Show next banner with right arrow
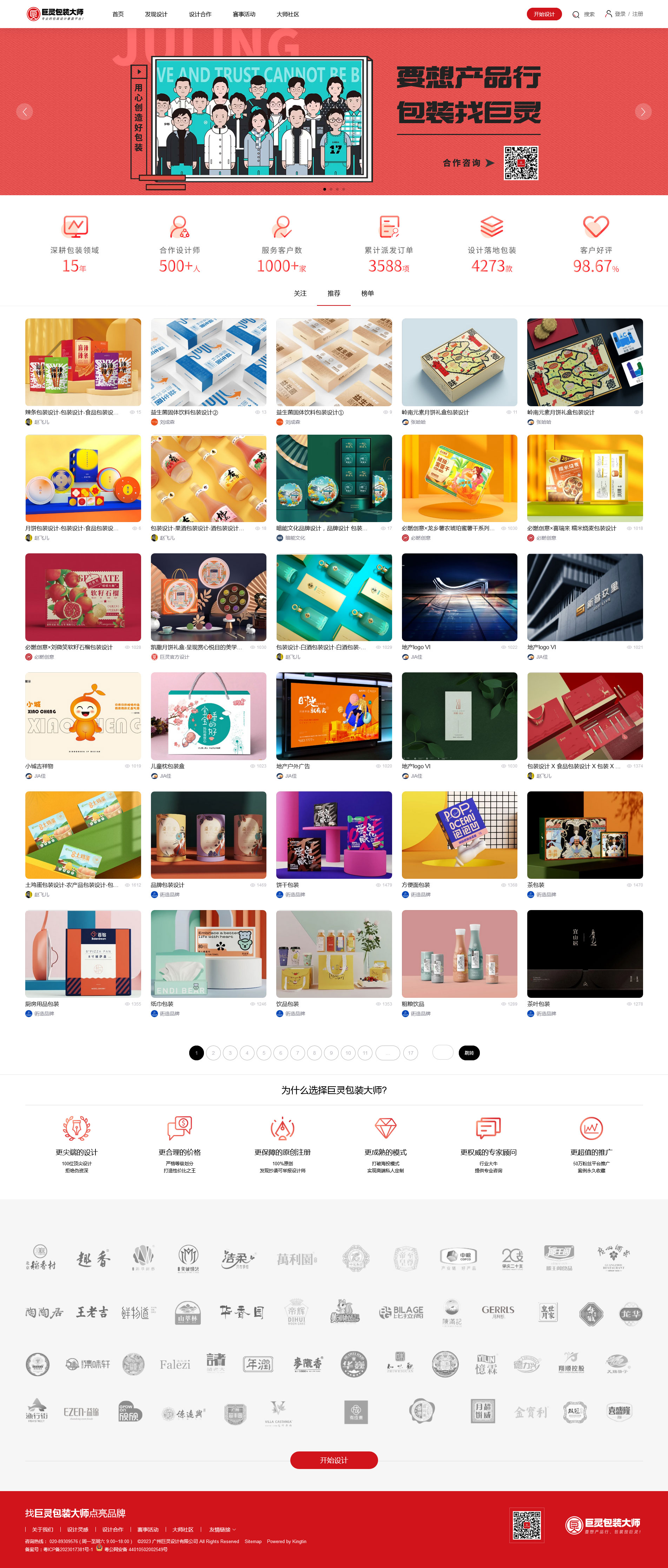 pos(642,111)
